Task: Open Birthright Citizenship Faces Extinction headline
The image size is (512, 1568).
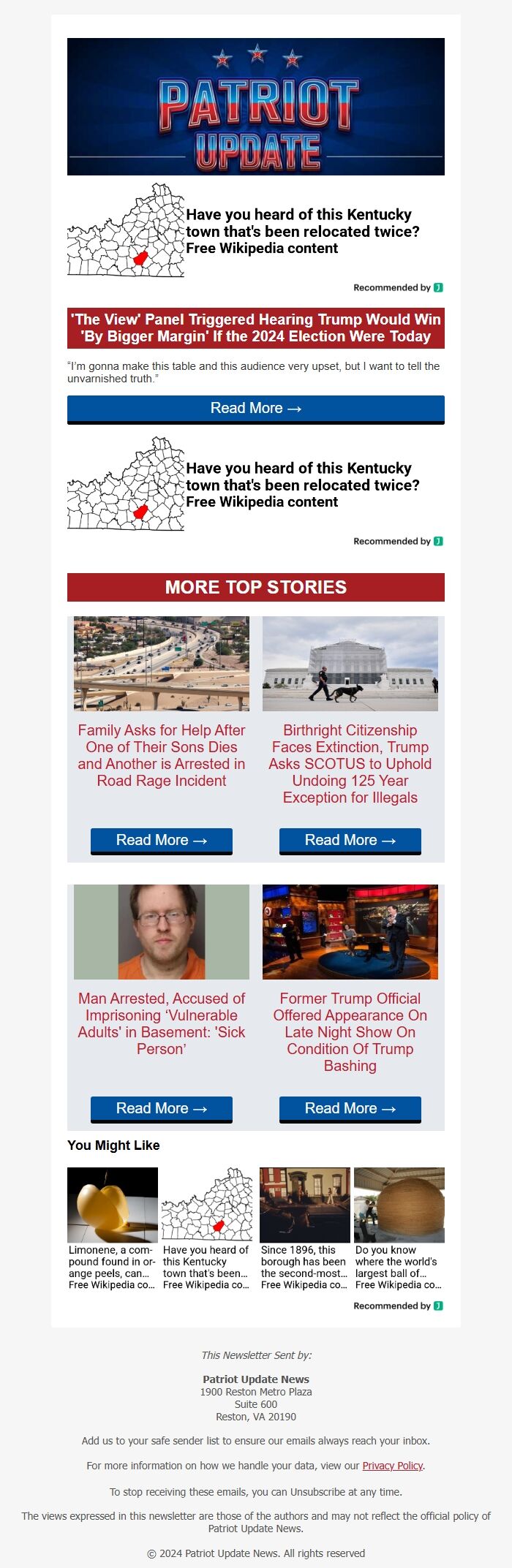Action: pyautogui.click(x=350, y=764)
